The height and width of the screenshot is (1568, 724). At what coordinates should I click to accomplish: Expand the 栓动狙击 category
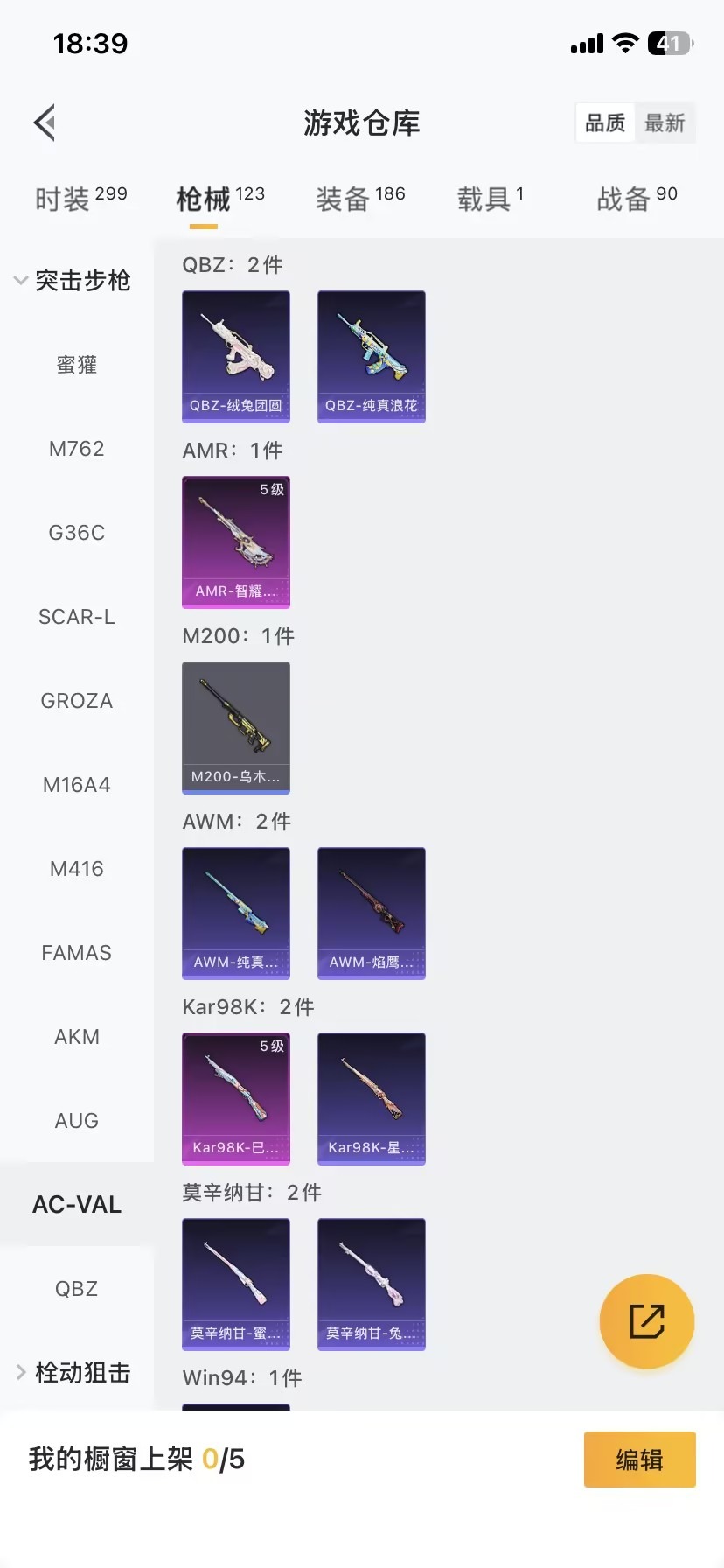coord(73,1373)
